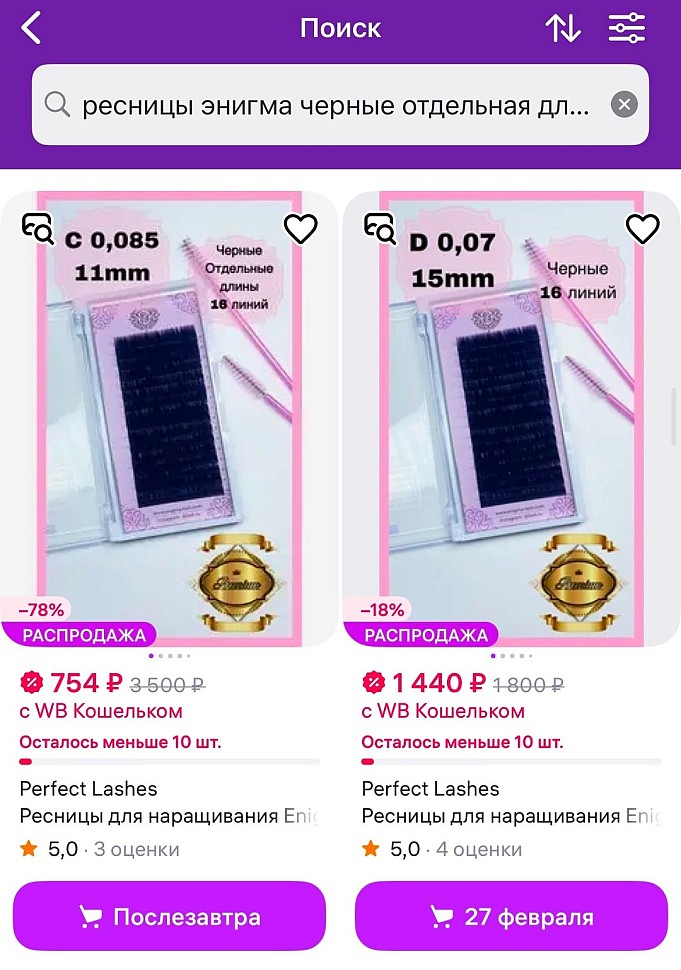Image resolution: width=681 pixels, height=970 pixels.
Task: Go back using the top-left arrow
Action: coord(31,28)
